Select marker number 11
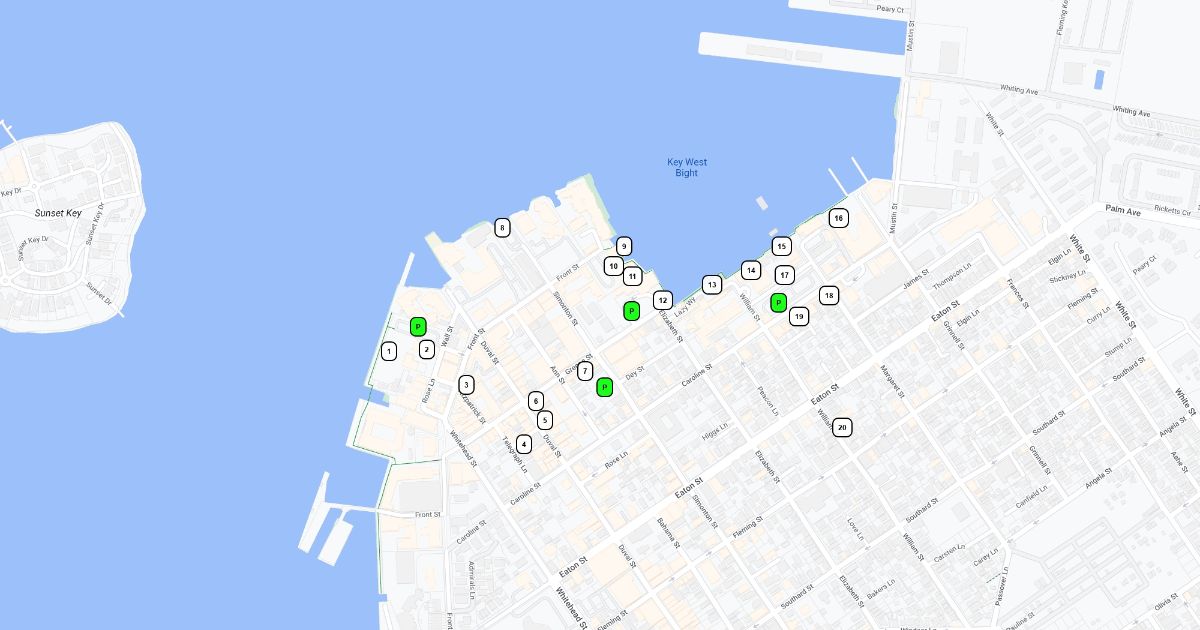 point(633,276)
